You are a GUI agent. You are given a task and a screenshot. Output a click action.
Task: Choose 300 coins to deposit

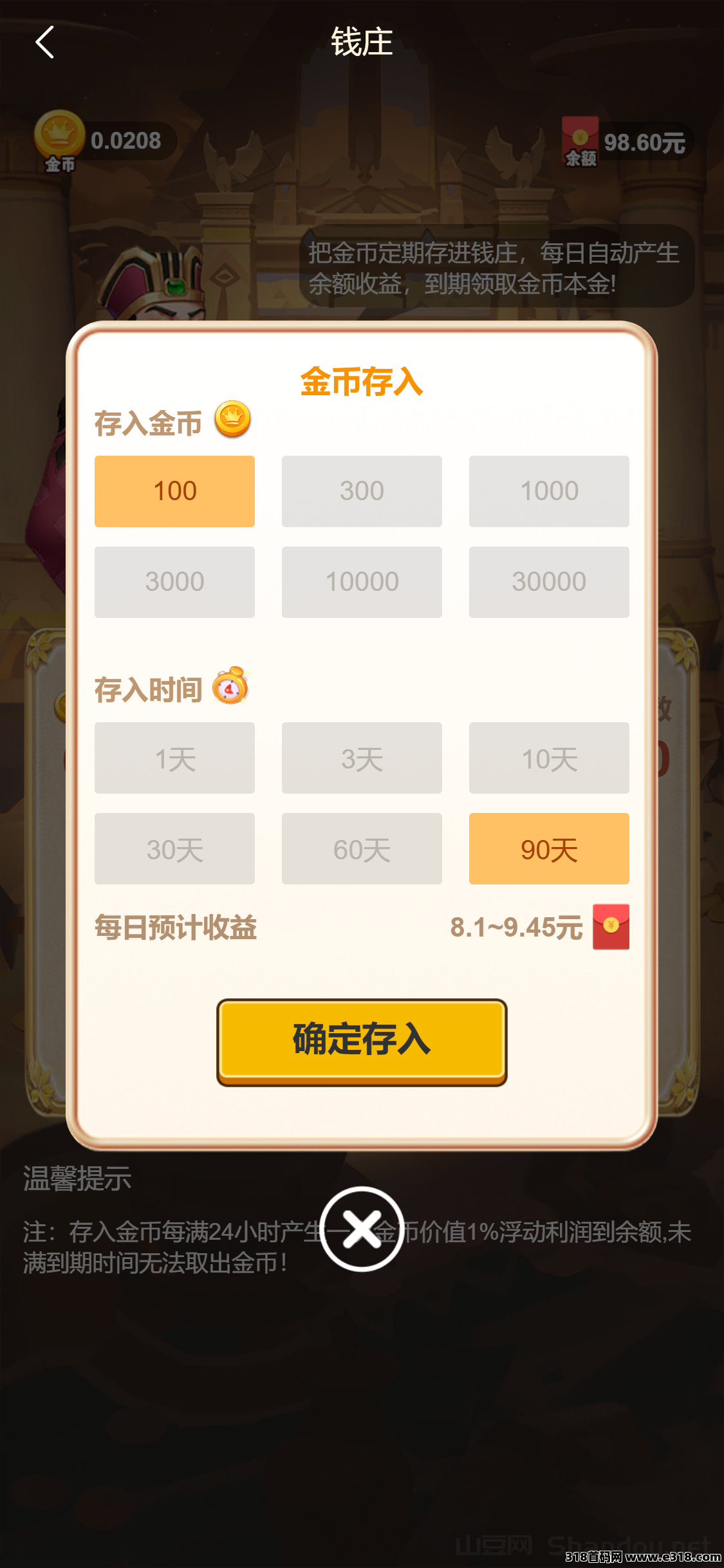[362, 491]
